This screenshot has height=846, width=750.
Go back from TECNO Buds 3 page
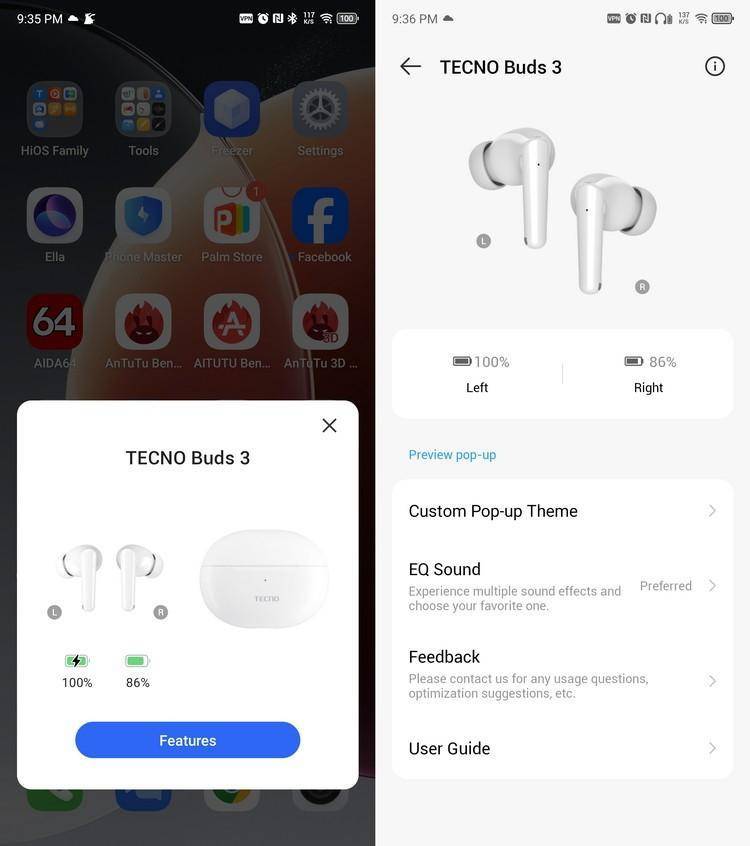click(410, 67)
